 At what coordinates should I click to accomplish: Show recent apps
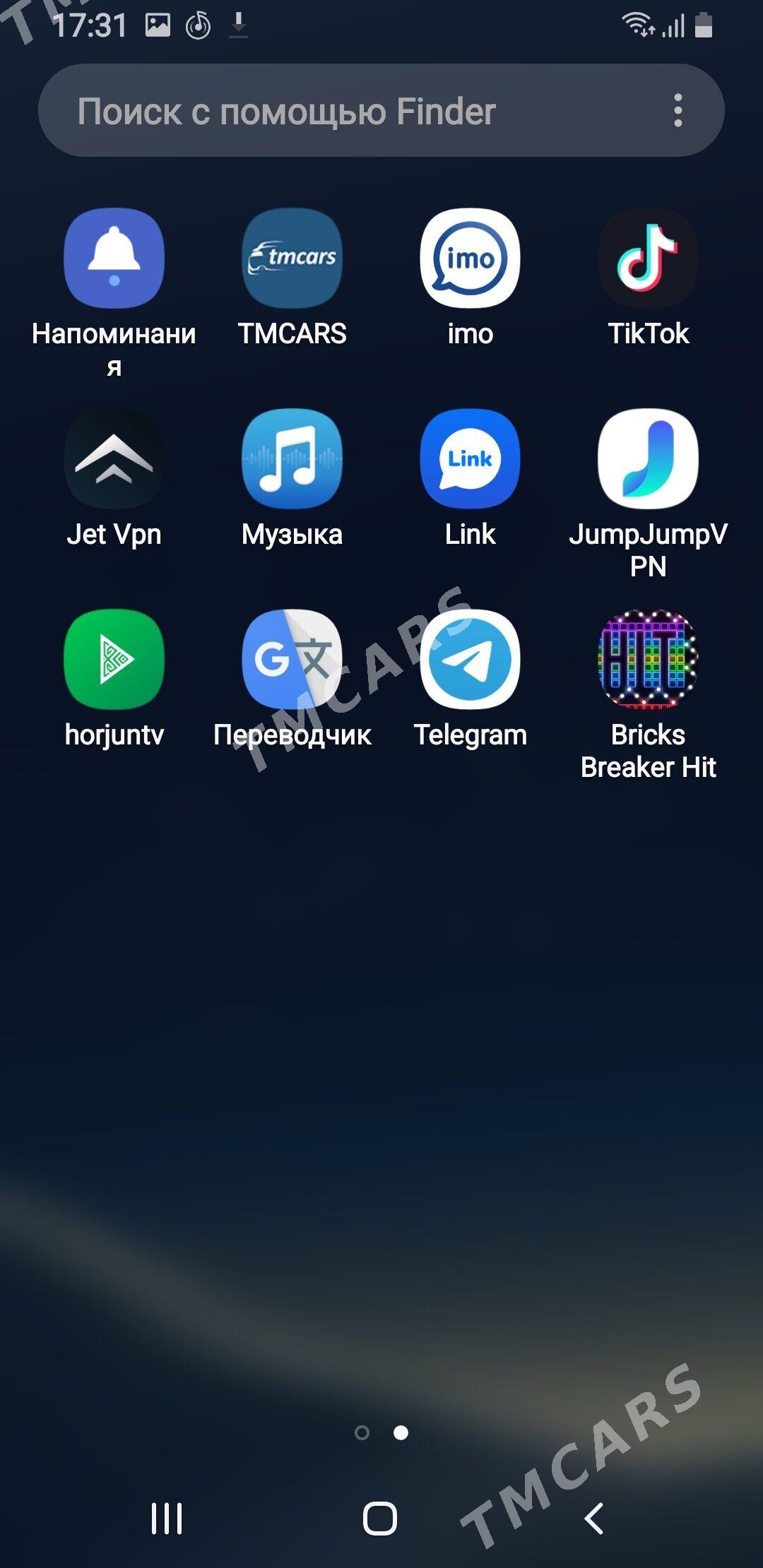coord(167,1518)
